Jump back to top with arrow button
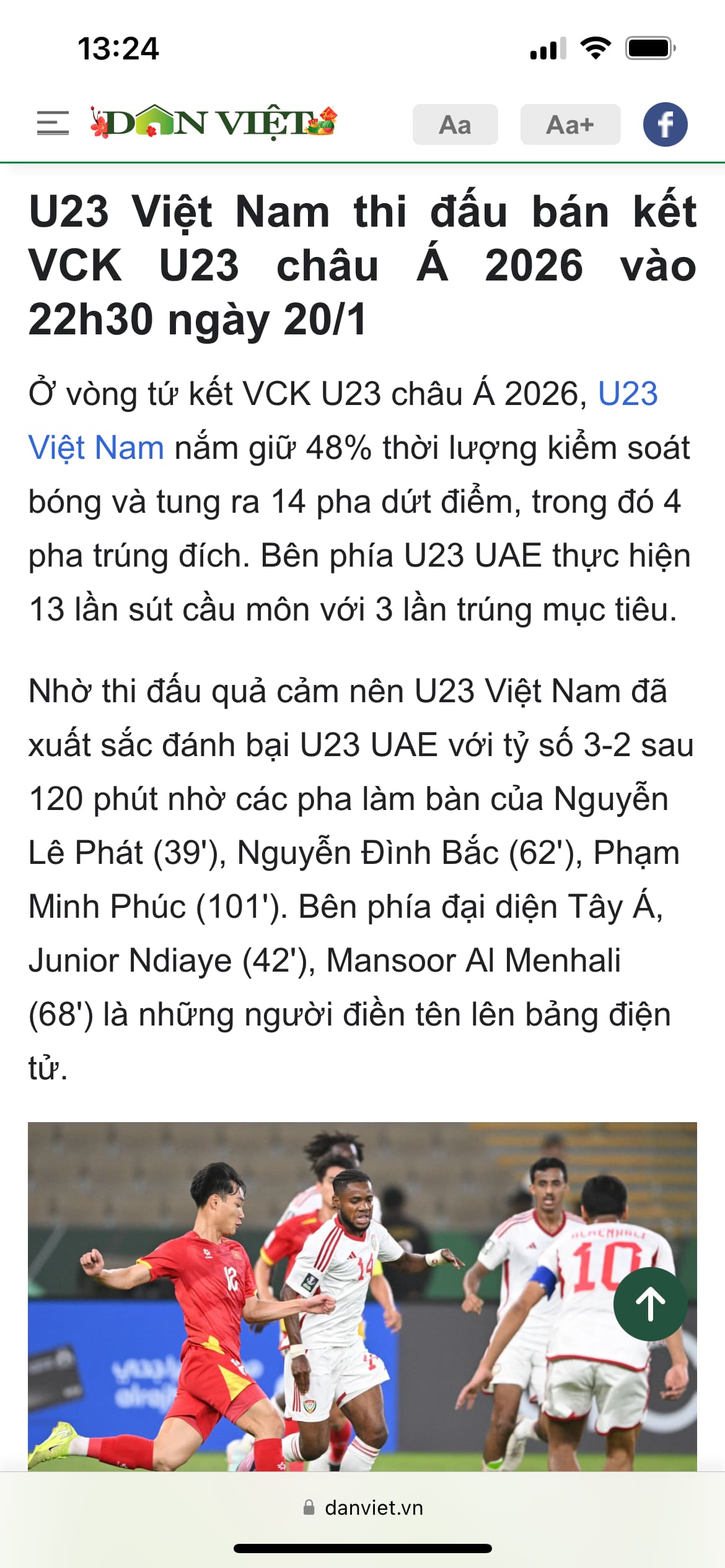The image size is (725, 1568). click(x=650, y=1304)
